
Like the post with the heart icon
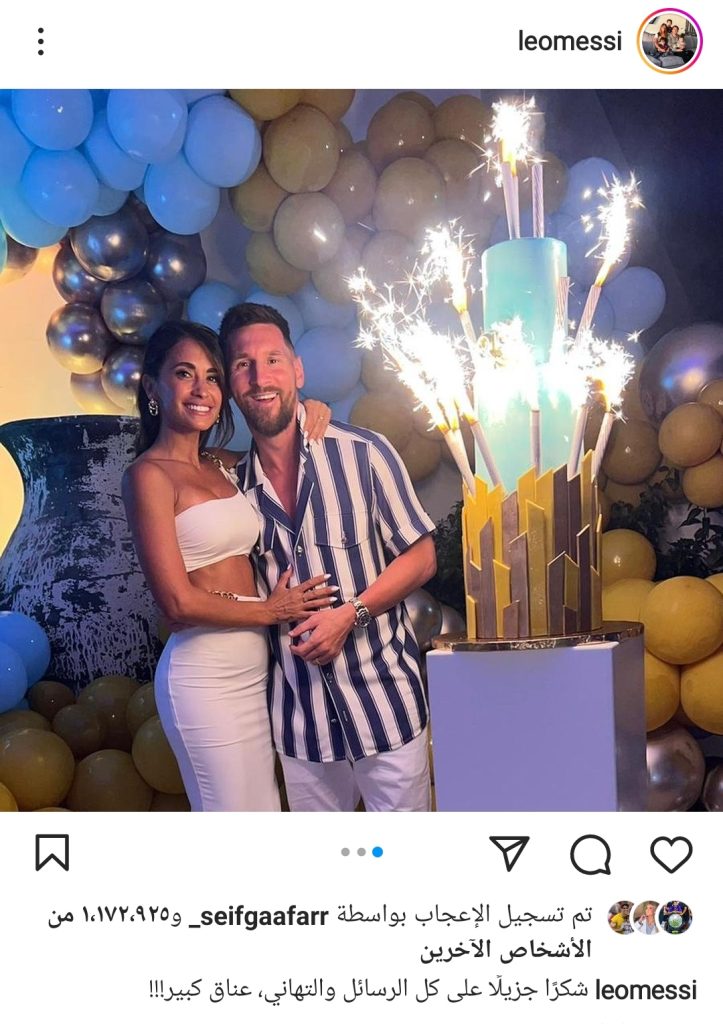pyautogui.click(x=671, y=853)
